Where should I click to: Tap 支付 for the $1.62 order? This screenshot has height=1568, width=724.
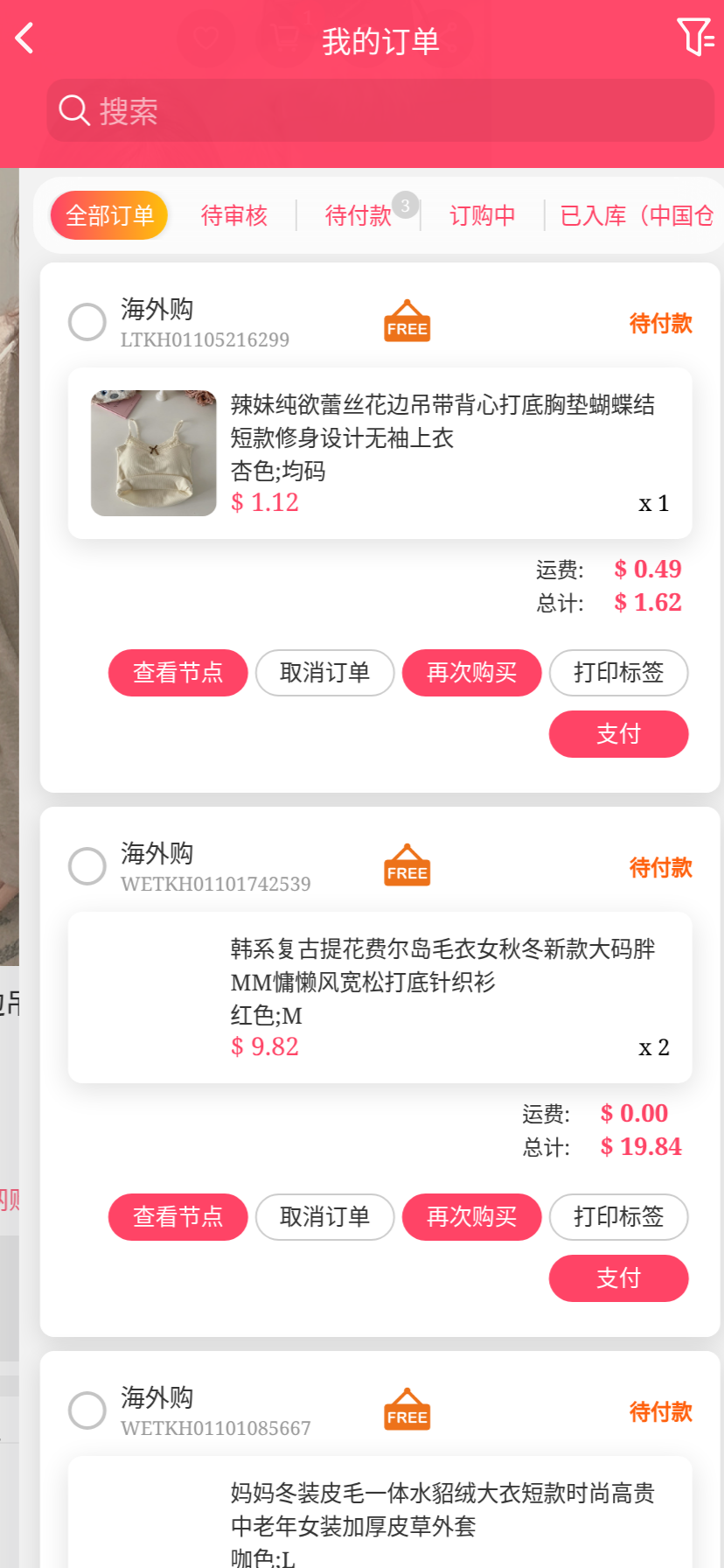pyautogui.click(x=619, y=734)
